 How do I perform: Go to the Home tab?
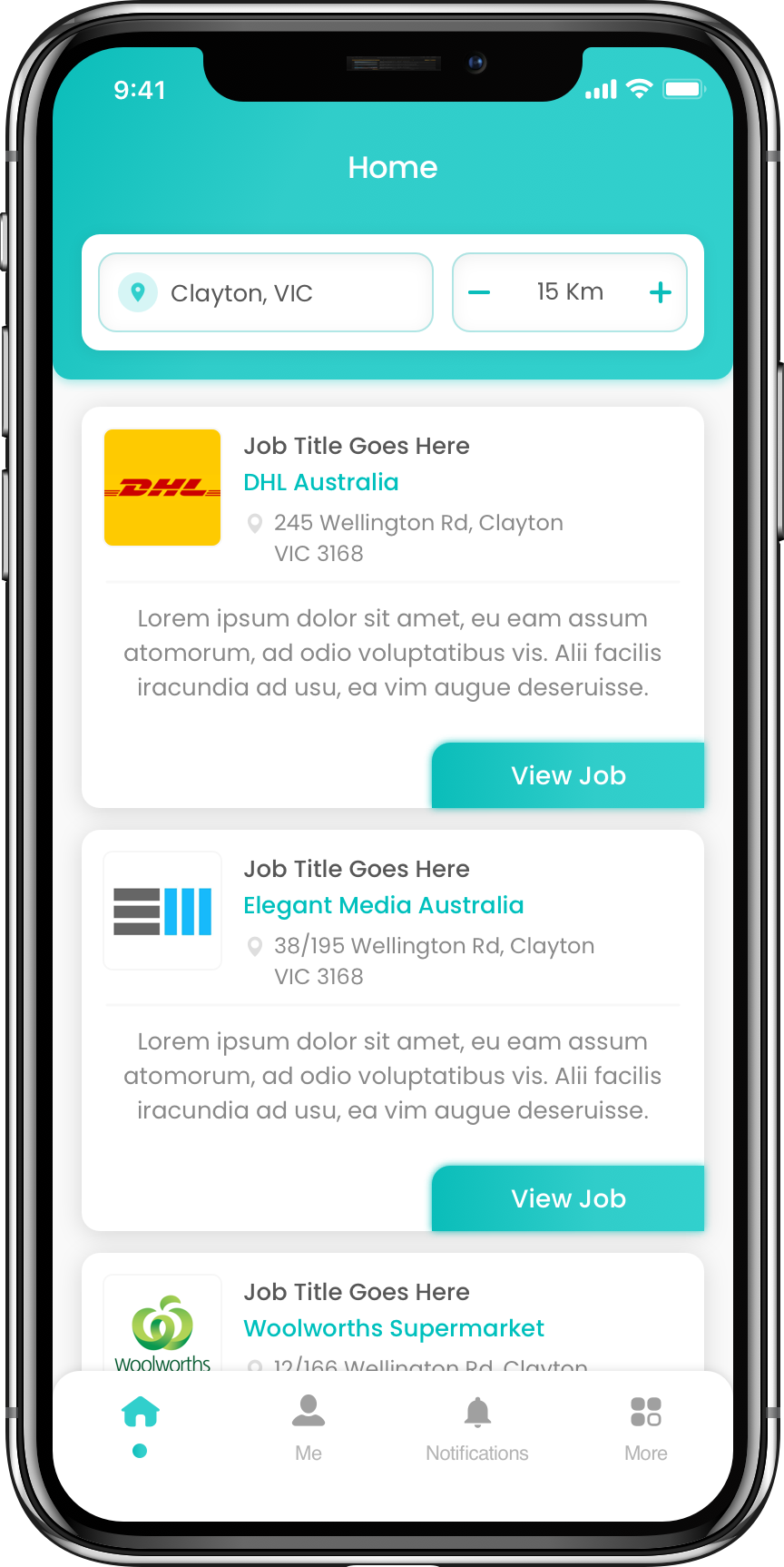click(140, 1422)
